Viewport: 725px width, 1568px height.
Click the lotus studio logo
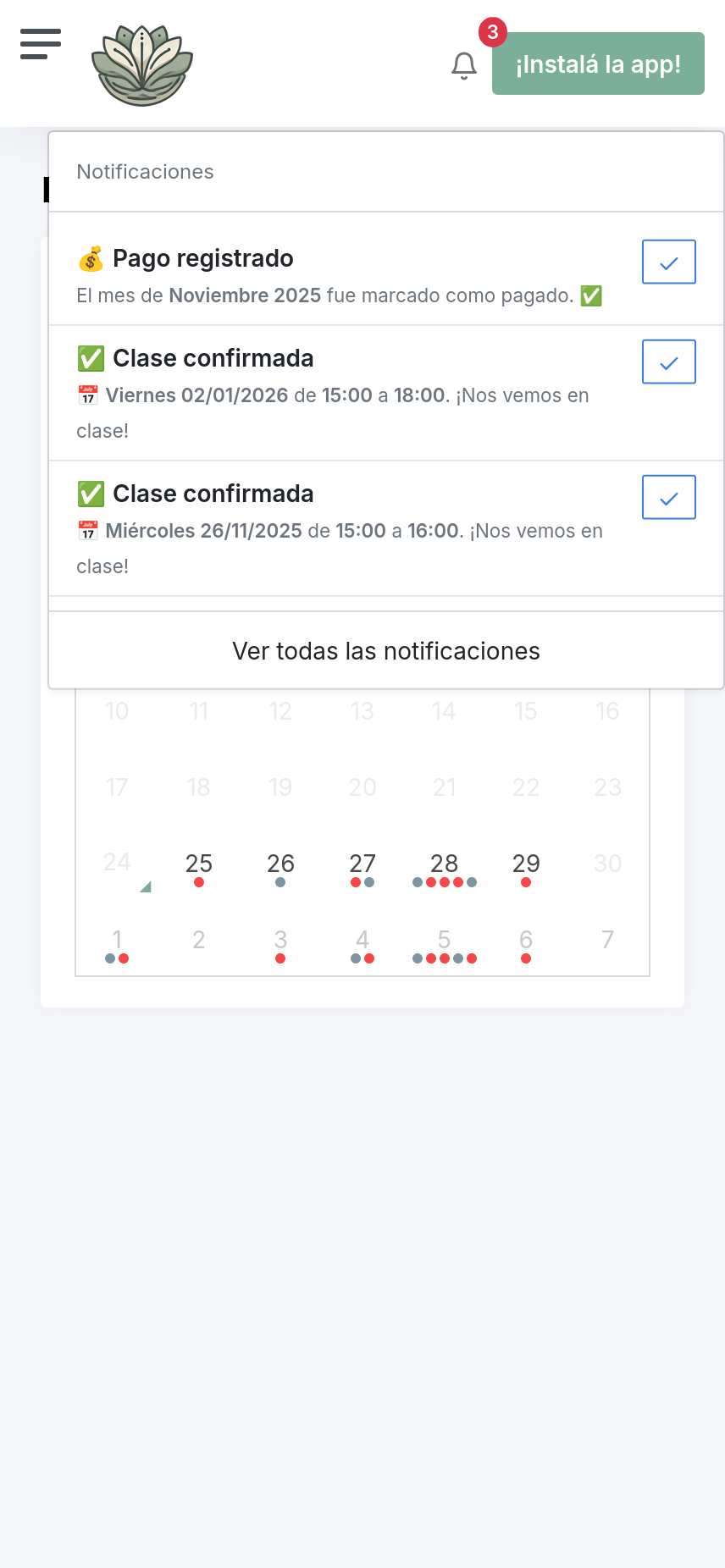pyautogui.click(x=142, y=63)
